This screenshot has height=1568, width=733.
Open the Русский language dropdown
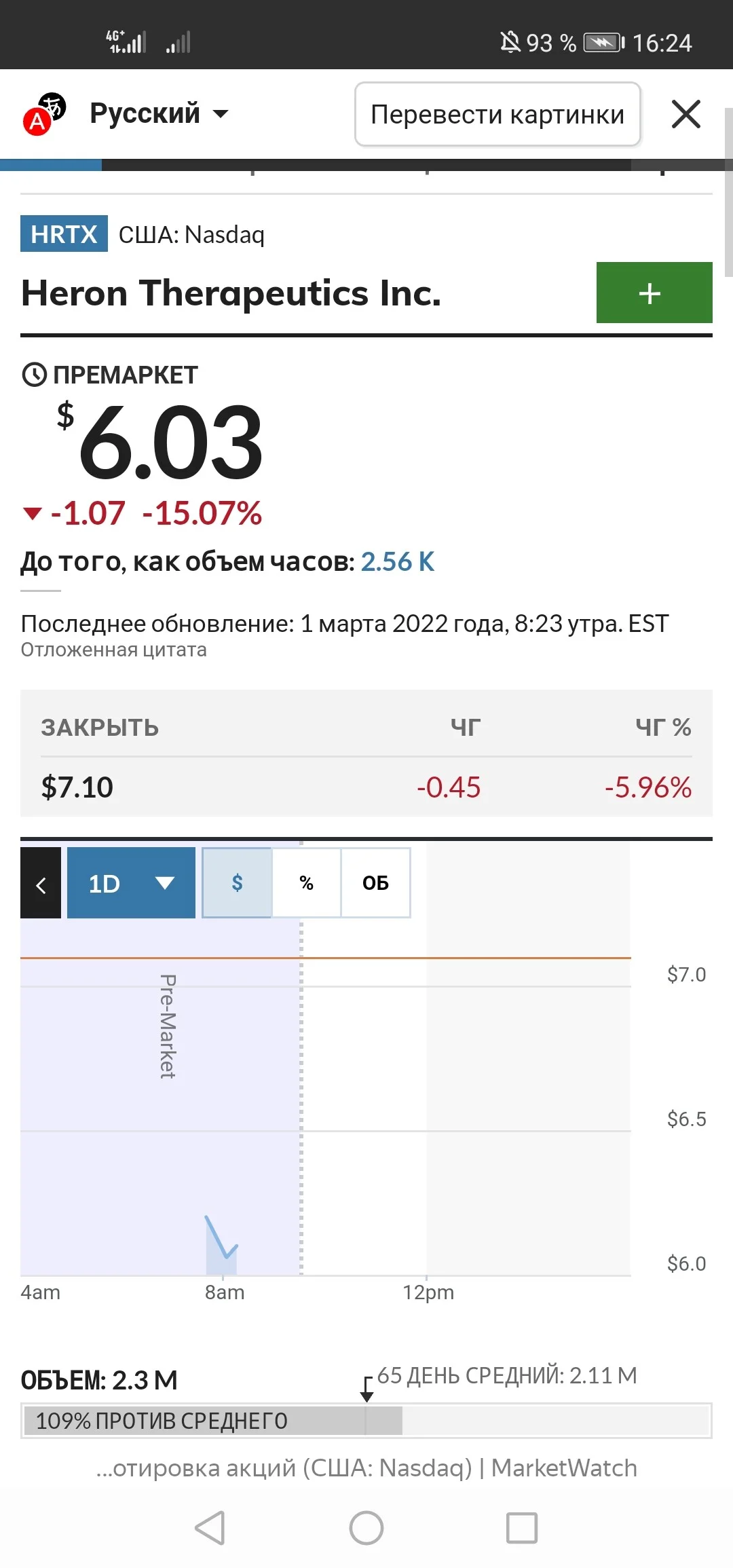pyautogui.click(x=159, y=113)
